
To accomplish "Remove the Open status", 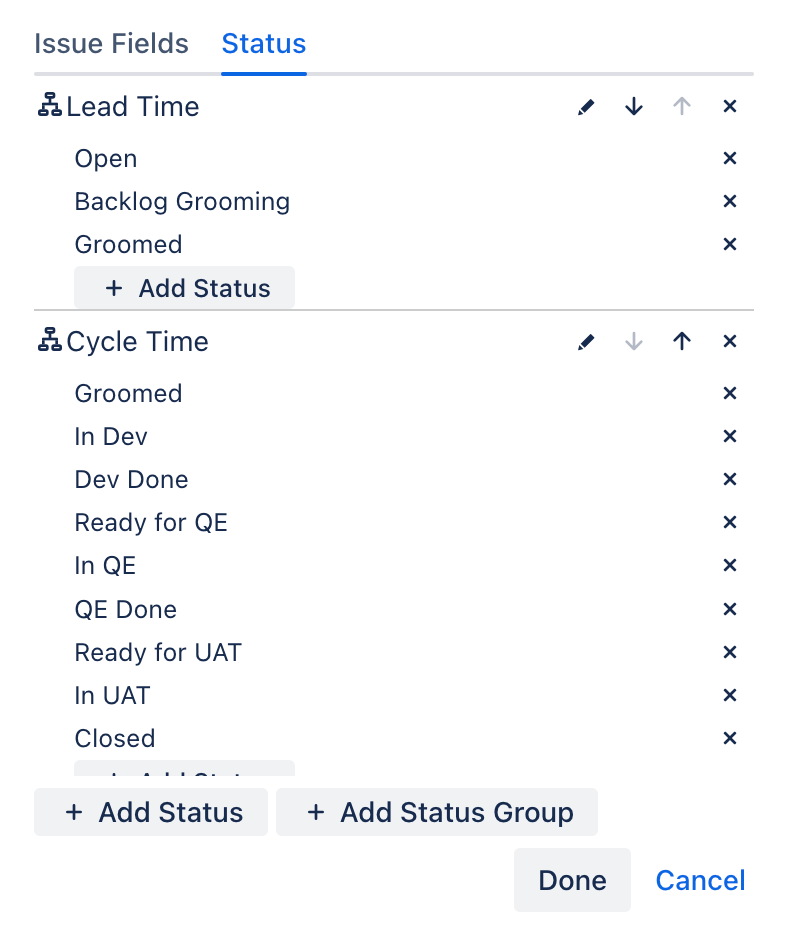I will coord(730,158).
